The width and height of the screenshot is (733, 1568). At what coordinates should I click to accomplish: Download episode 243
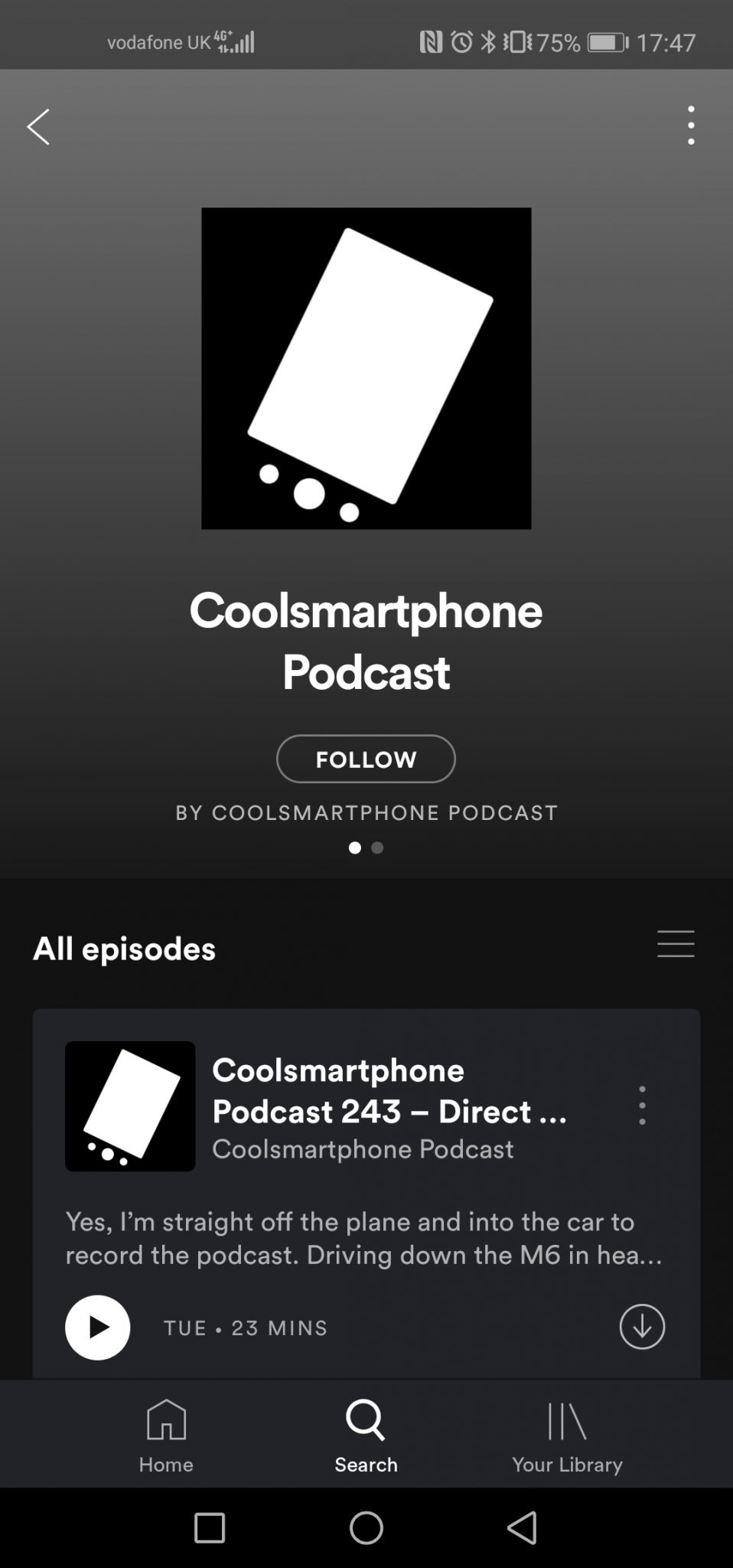tap(642, 1327)
